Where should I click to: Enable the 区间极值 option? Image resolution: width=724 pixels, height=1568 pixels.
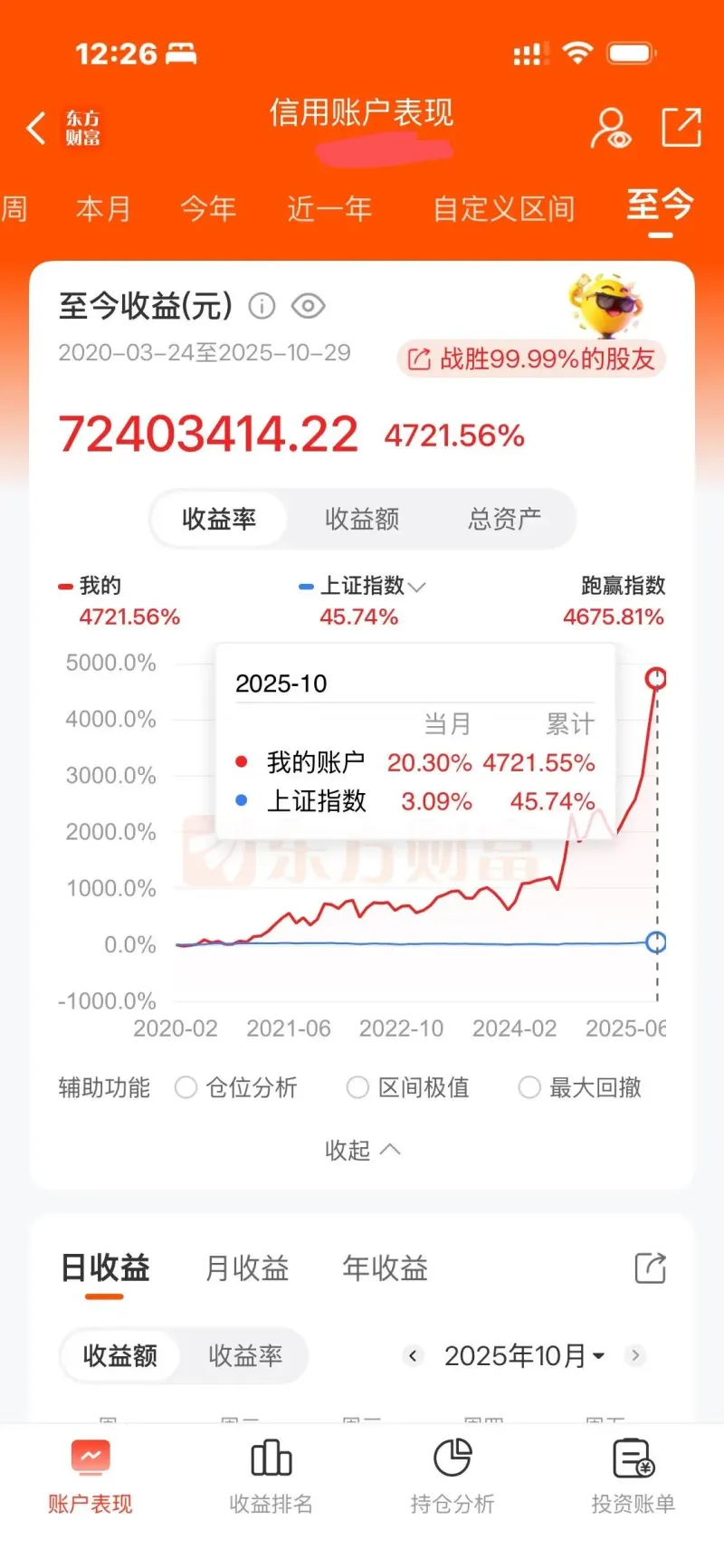coord(358,1087)
